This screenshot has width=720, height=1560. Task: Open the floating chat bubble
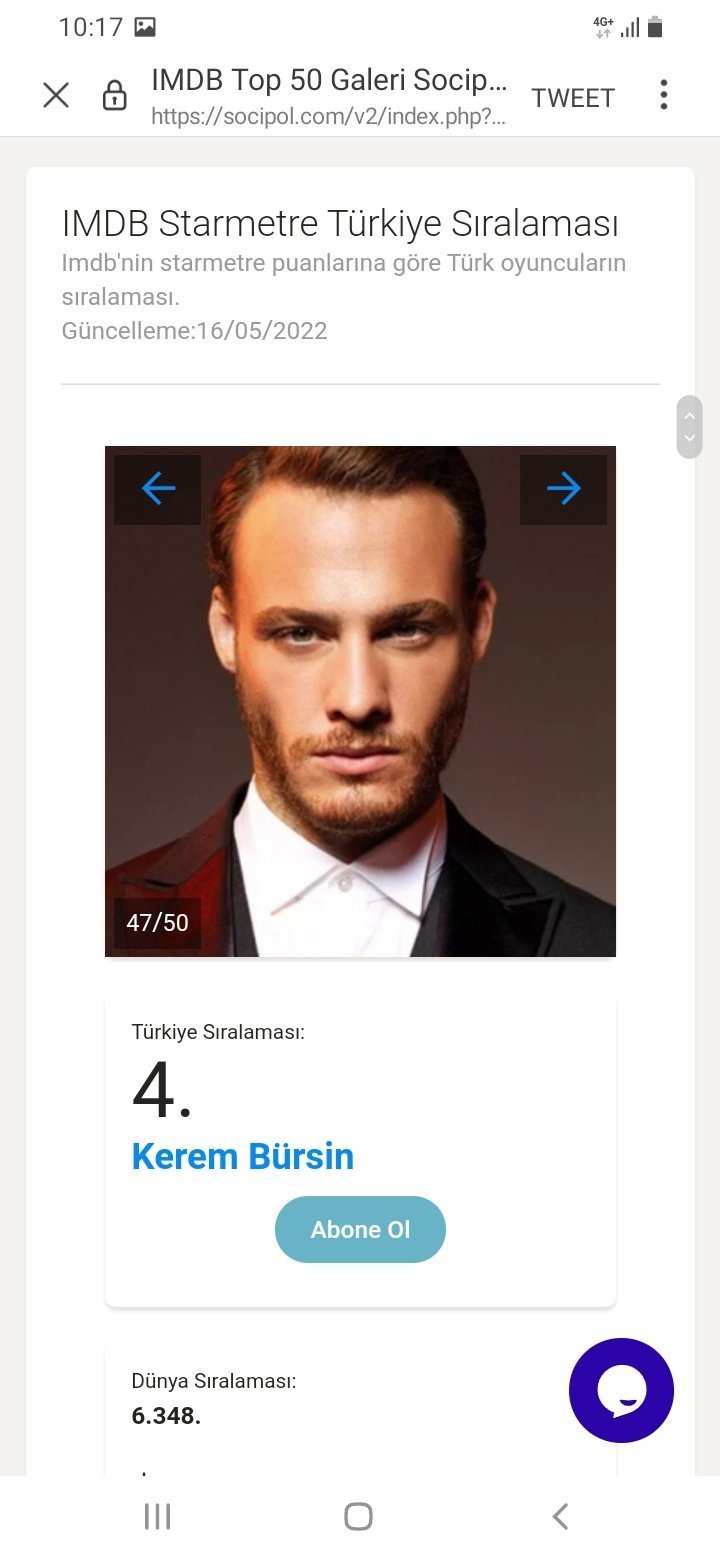(x=621, y=1390)
